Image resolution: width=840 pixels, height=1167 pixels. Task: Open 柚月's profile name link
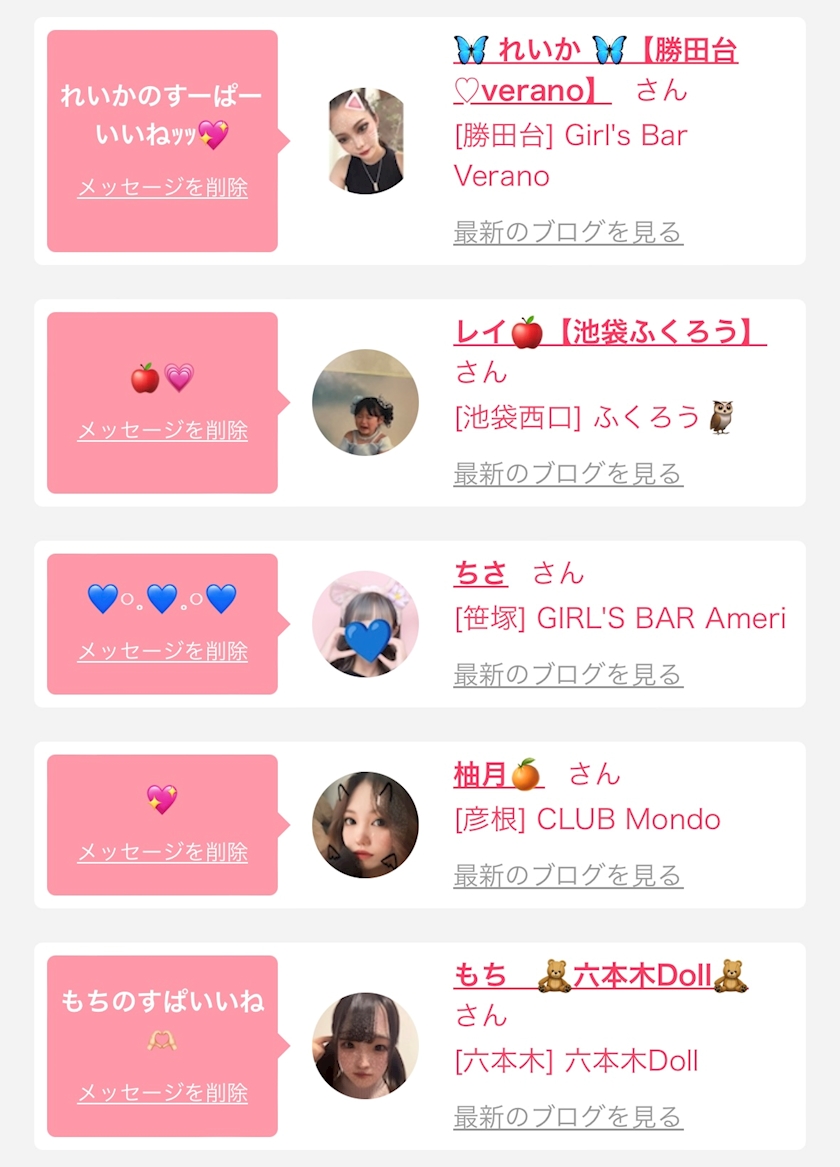pos(498,775)
